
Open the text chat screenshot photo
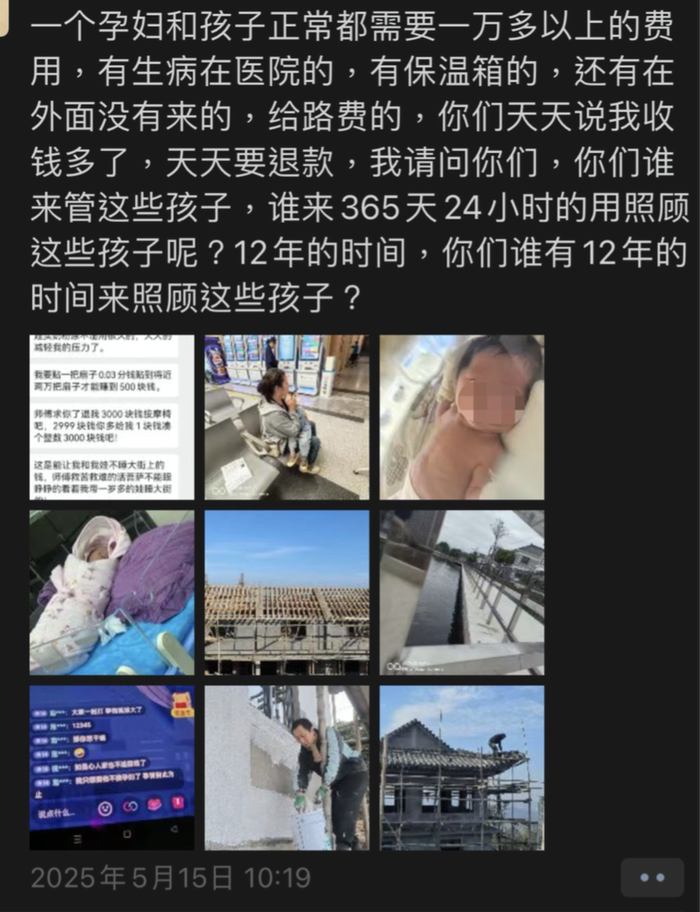[111, 417]
